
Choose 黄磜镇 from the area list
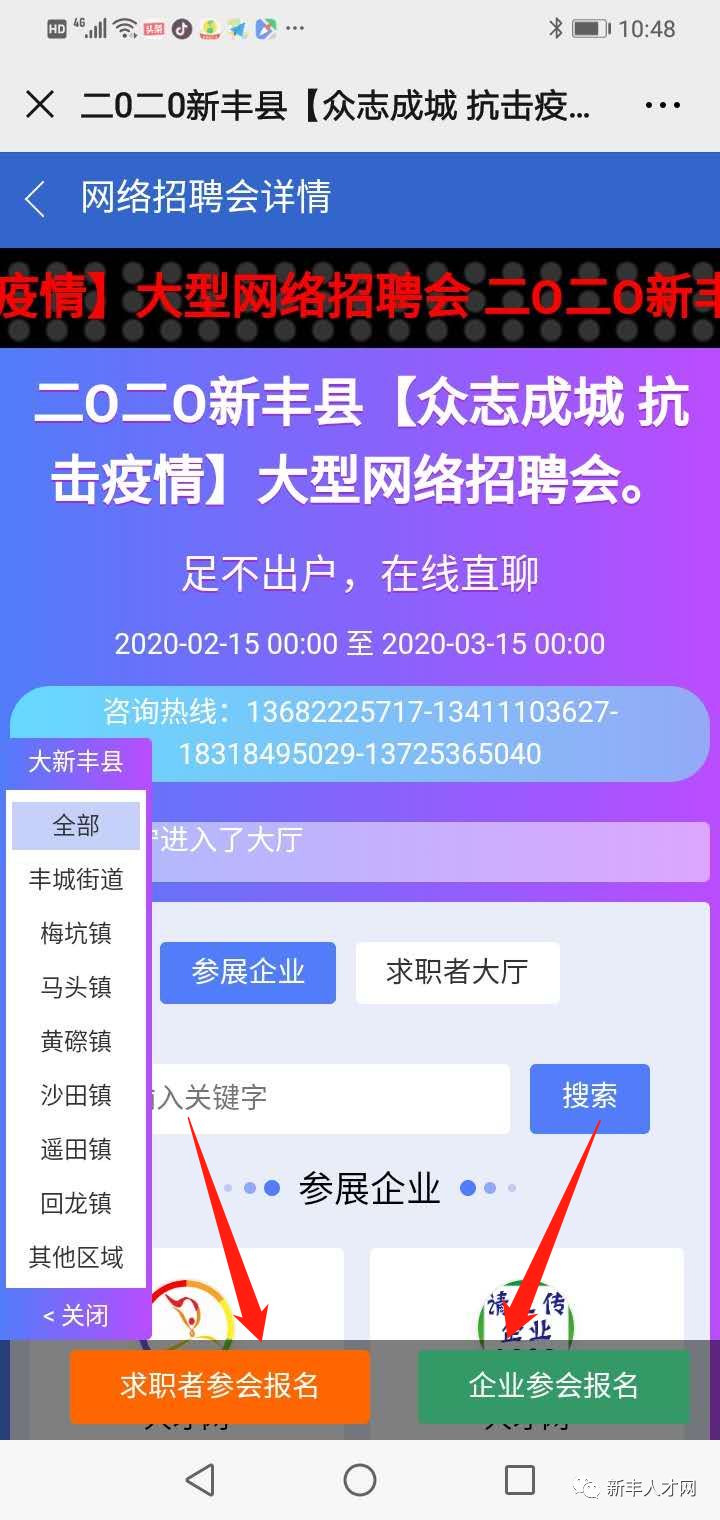(x=76, y=1042)
